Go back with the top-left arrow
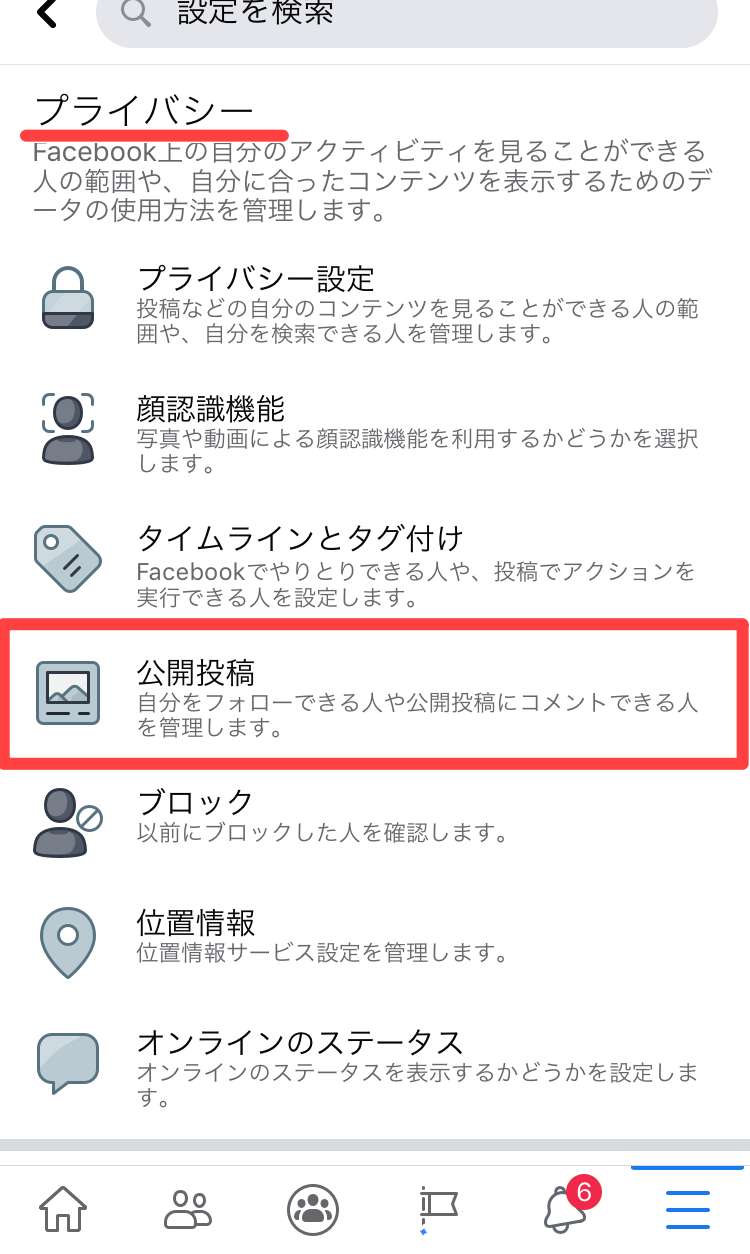The width and height of the screenshot is (750, 1254). pos(46,14)
